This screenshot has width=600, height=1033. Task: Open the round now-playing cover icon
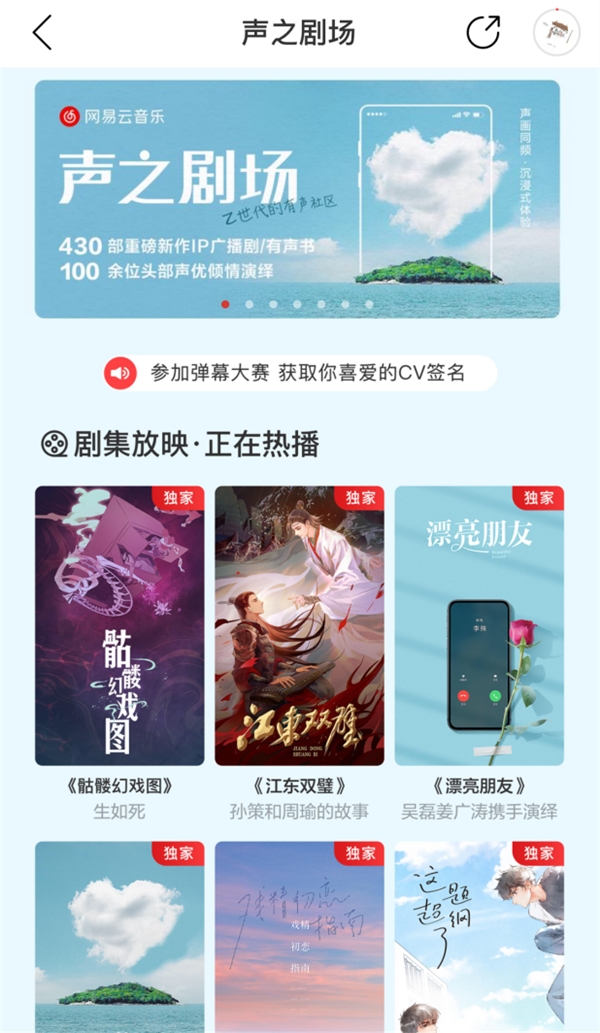557,32
